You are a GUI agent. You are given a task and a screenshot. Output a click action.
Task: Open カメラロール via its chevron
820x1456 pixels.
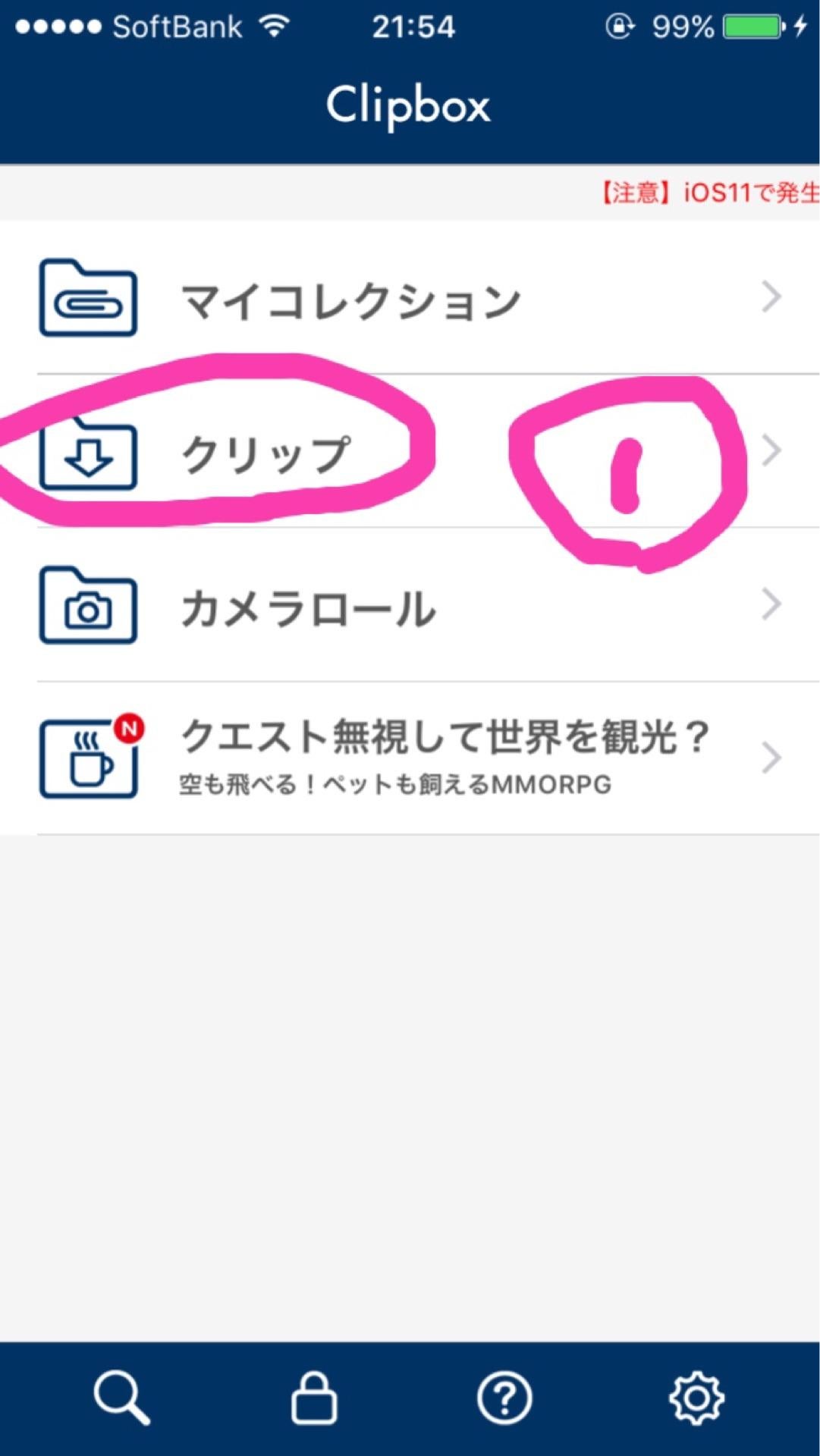(x=772, y=604)
